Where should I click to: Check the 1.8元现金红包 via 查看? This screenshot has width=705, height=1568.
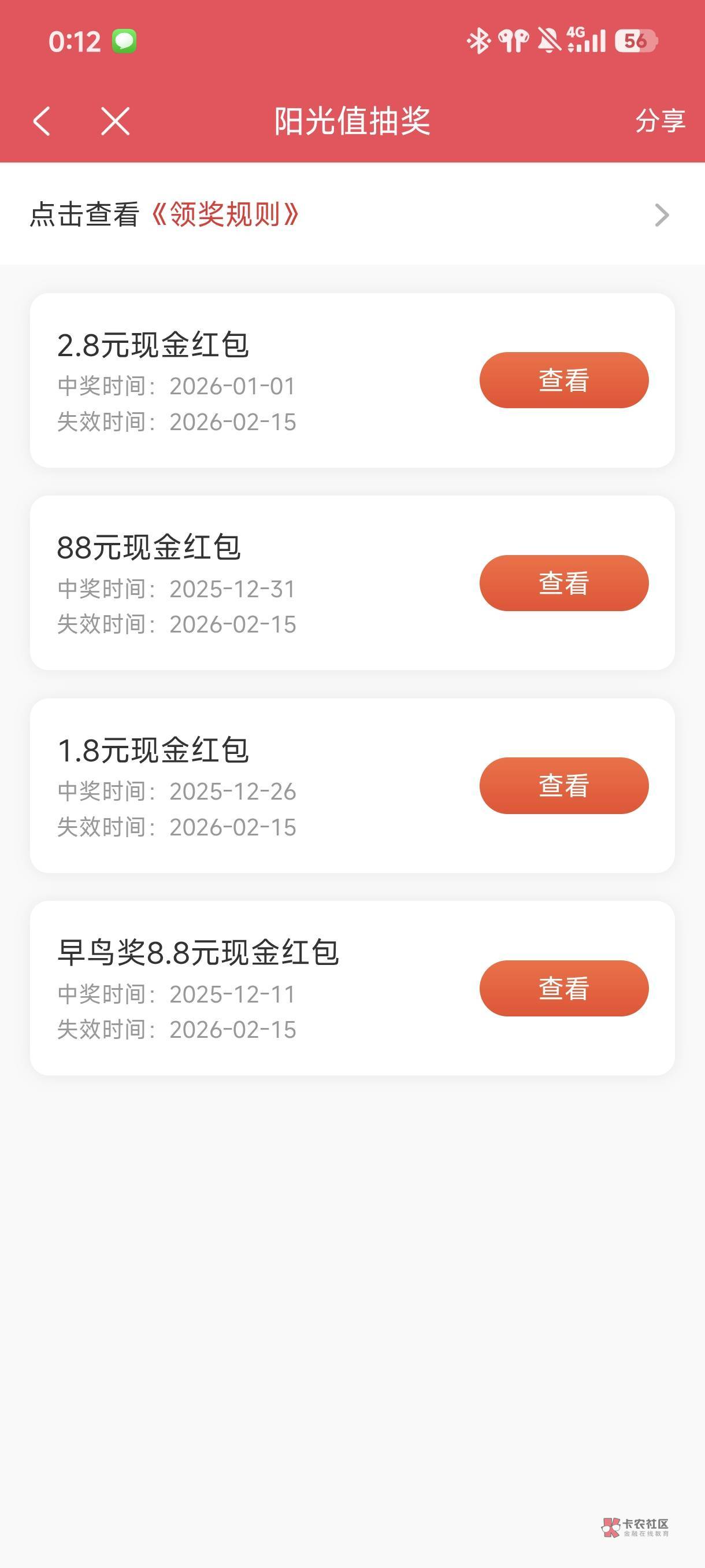click(563, 785)
